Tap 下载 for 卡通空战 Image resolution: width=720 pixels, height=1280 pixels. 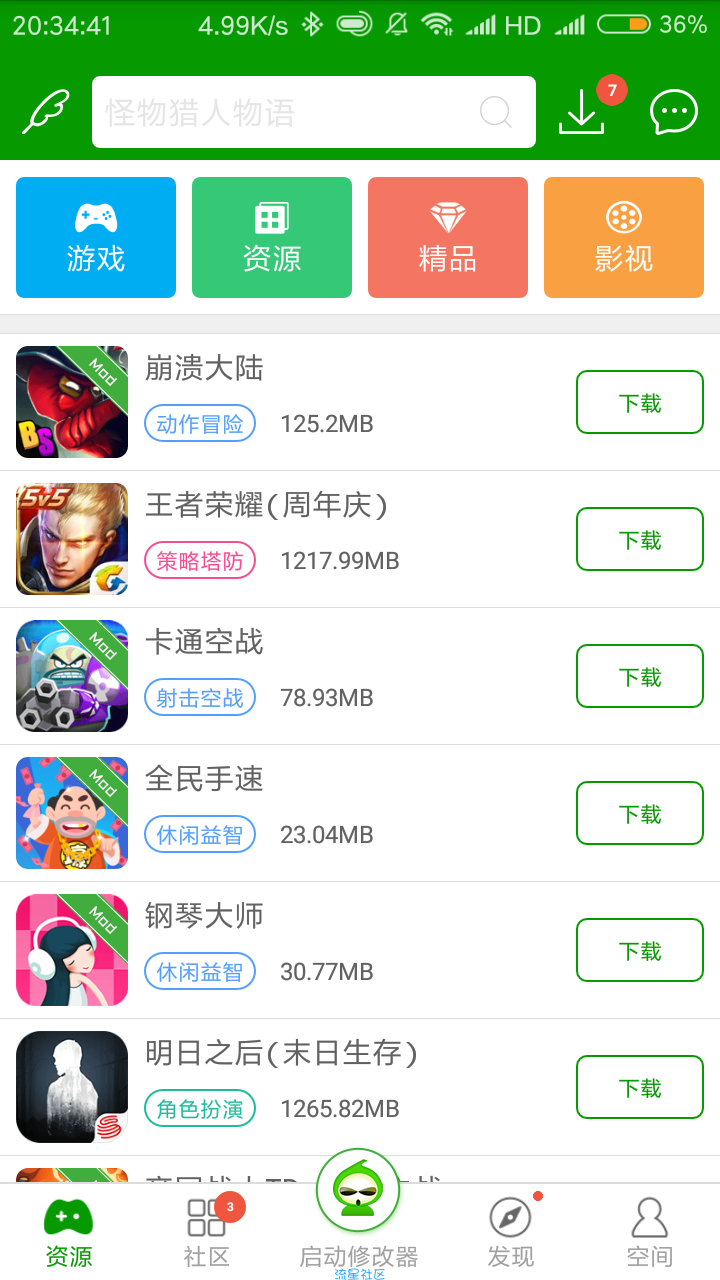[640, 676]
